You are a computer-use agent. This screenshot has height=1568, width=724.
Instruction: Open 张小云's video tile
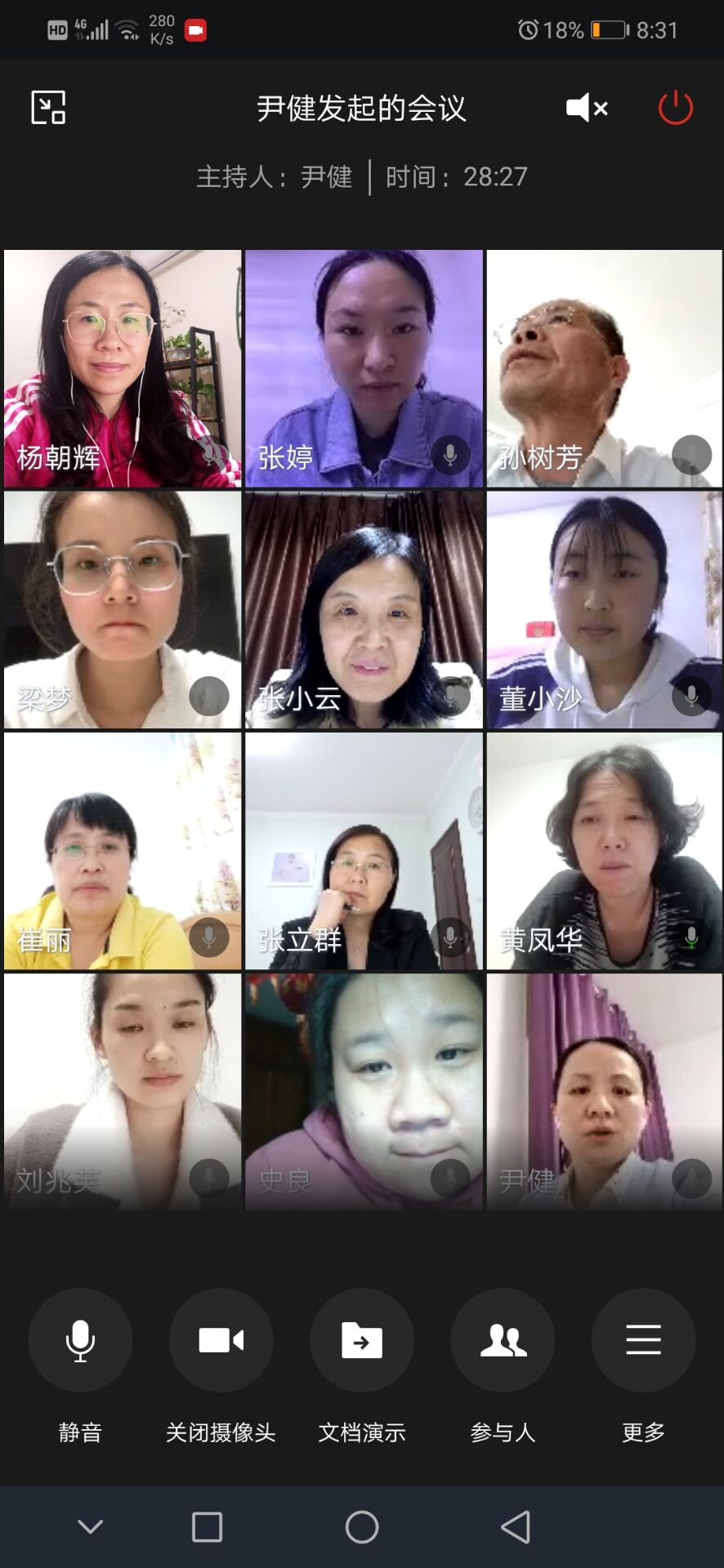[364, 608]
